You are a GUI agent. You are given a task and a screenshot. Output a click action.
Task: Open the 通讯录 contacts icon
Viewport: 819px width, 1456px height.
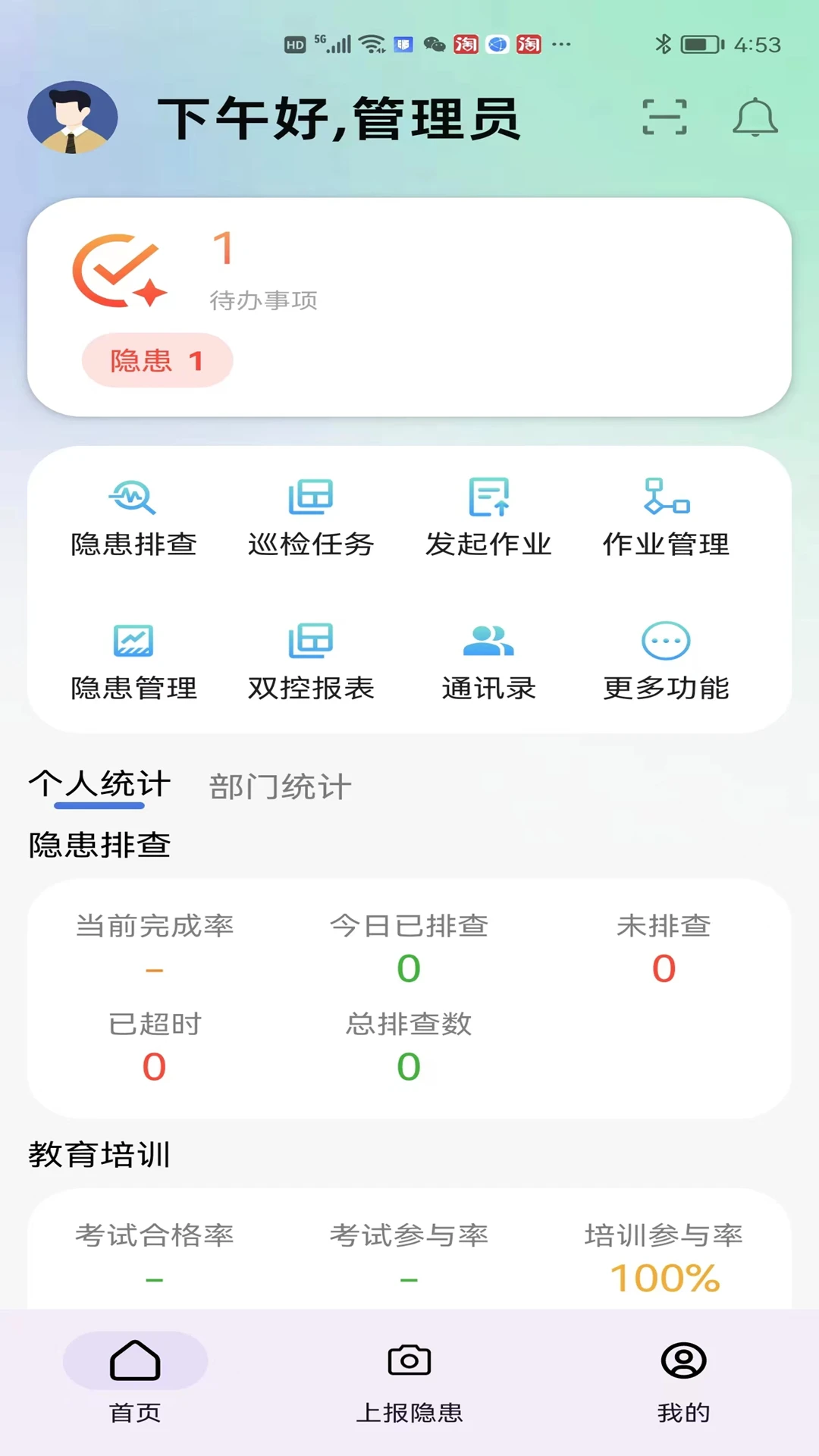click(489, 664)
